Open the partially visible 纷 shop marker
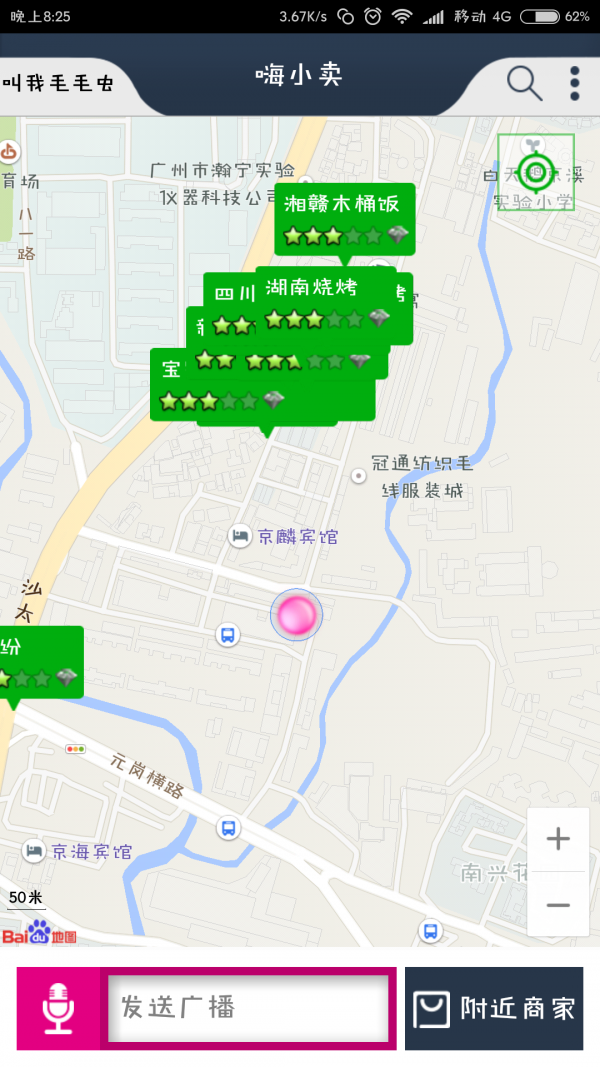Image resolution: width=600 pixels, height=1067 pixels. [x=38, y=662]
